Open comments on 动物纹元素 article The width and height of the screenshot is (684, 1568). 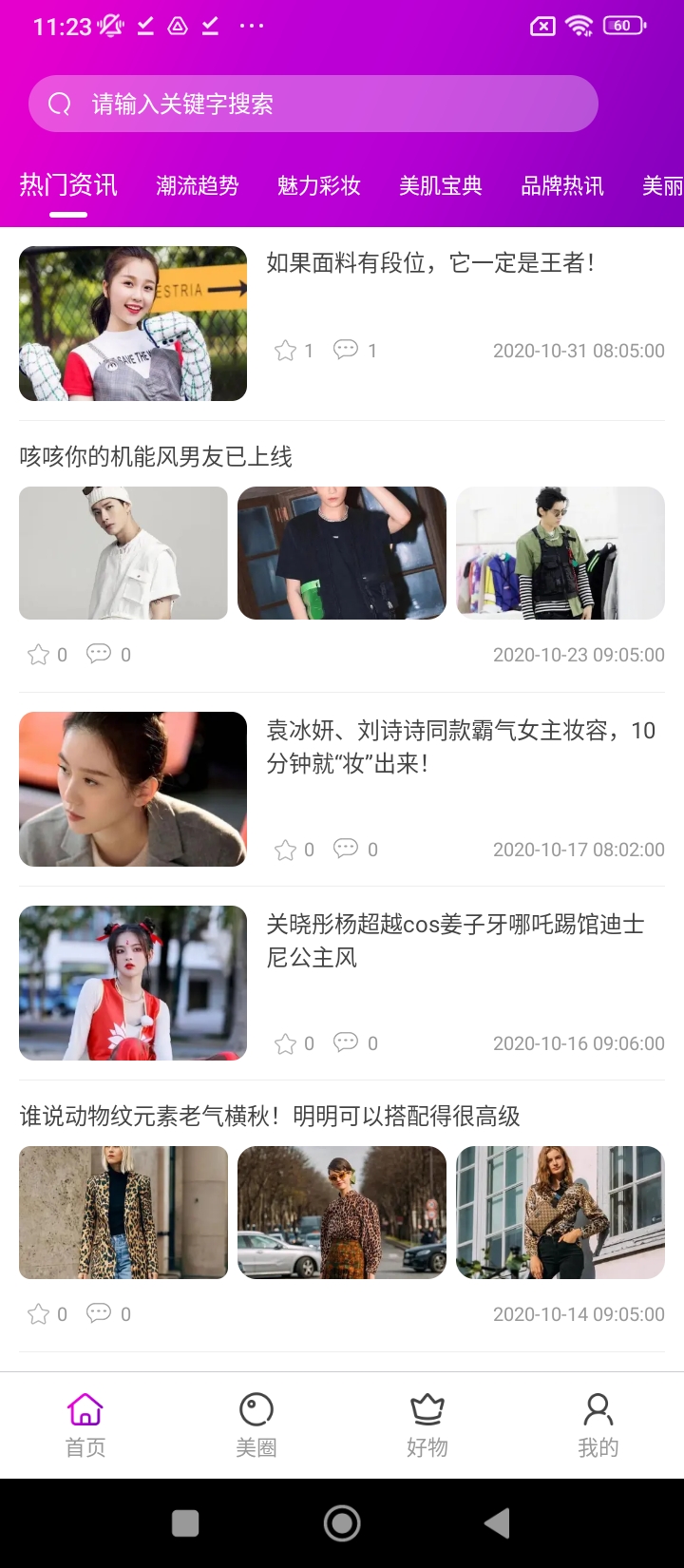[99, 1314]
